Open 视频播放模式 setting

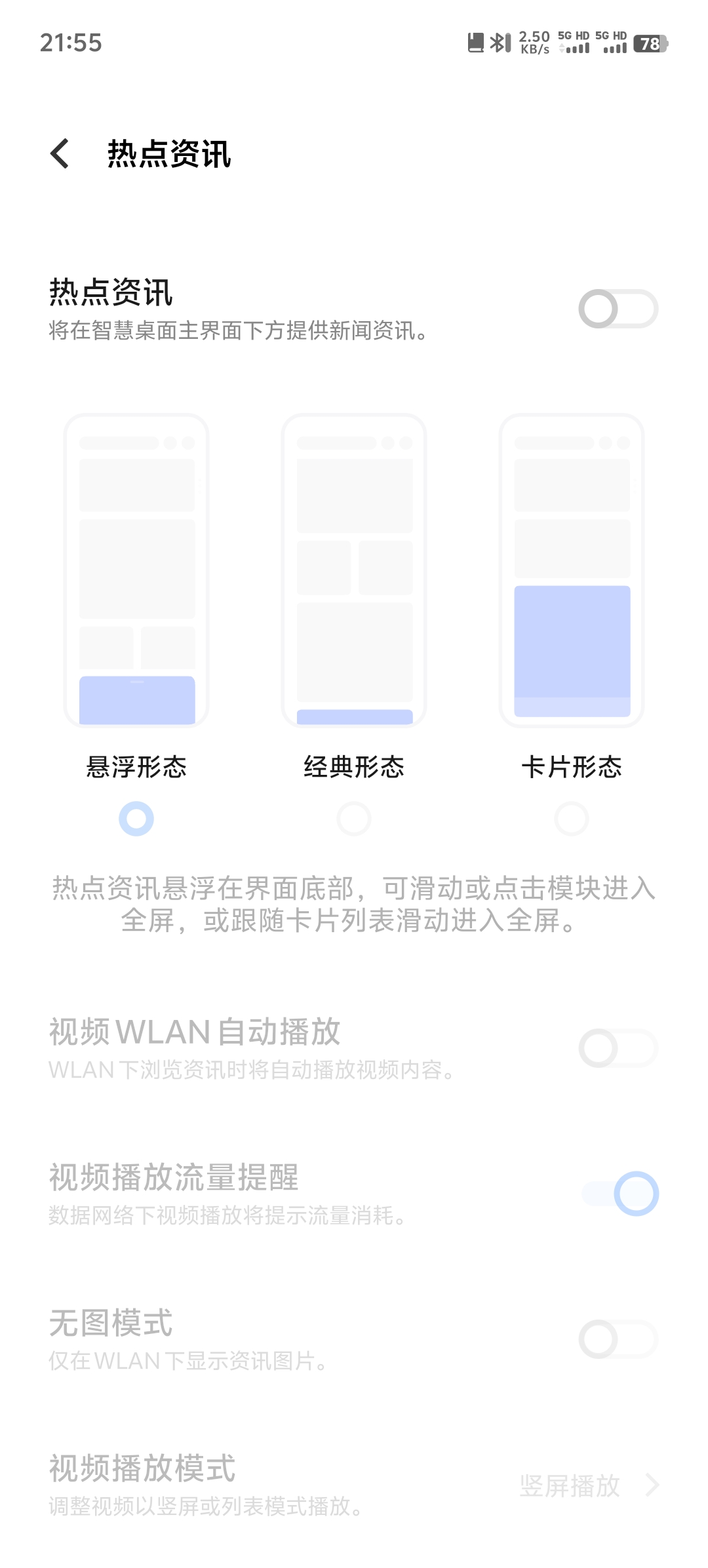(x=354, y=1485)
